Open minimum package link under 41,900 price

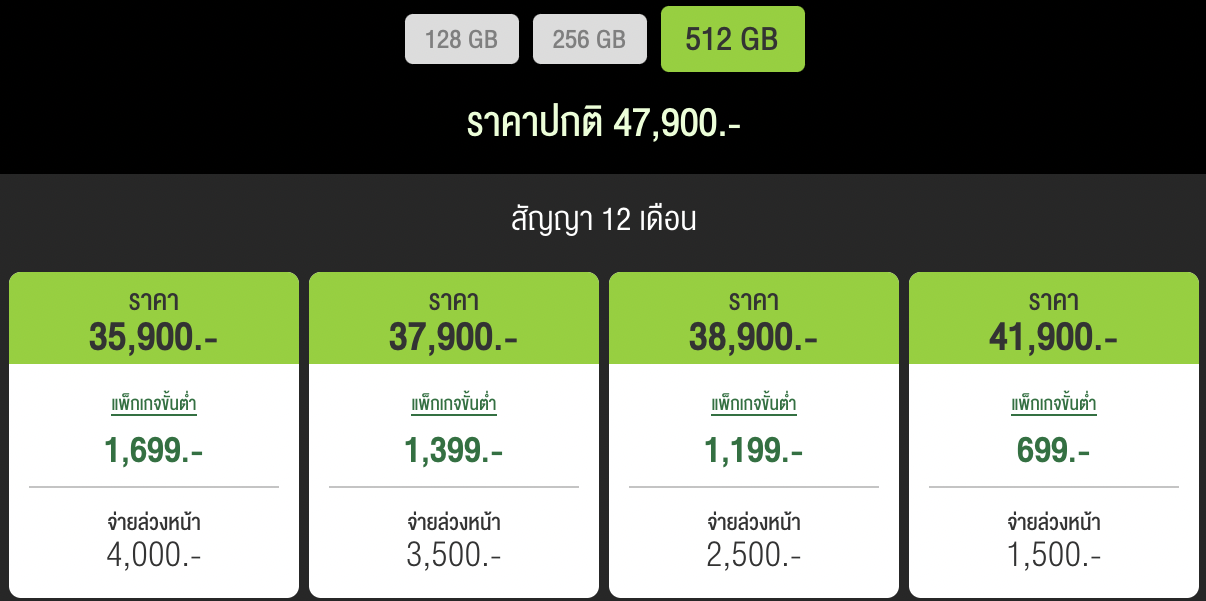[1053, 405]
